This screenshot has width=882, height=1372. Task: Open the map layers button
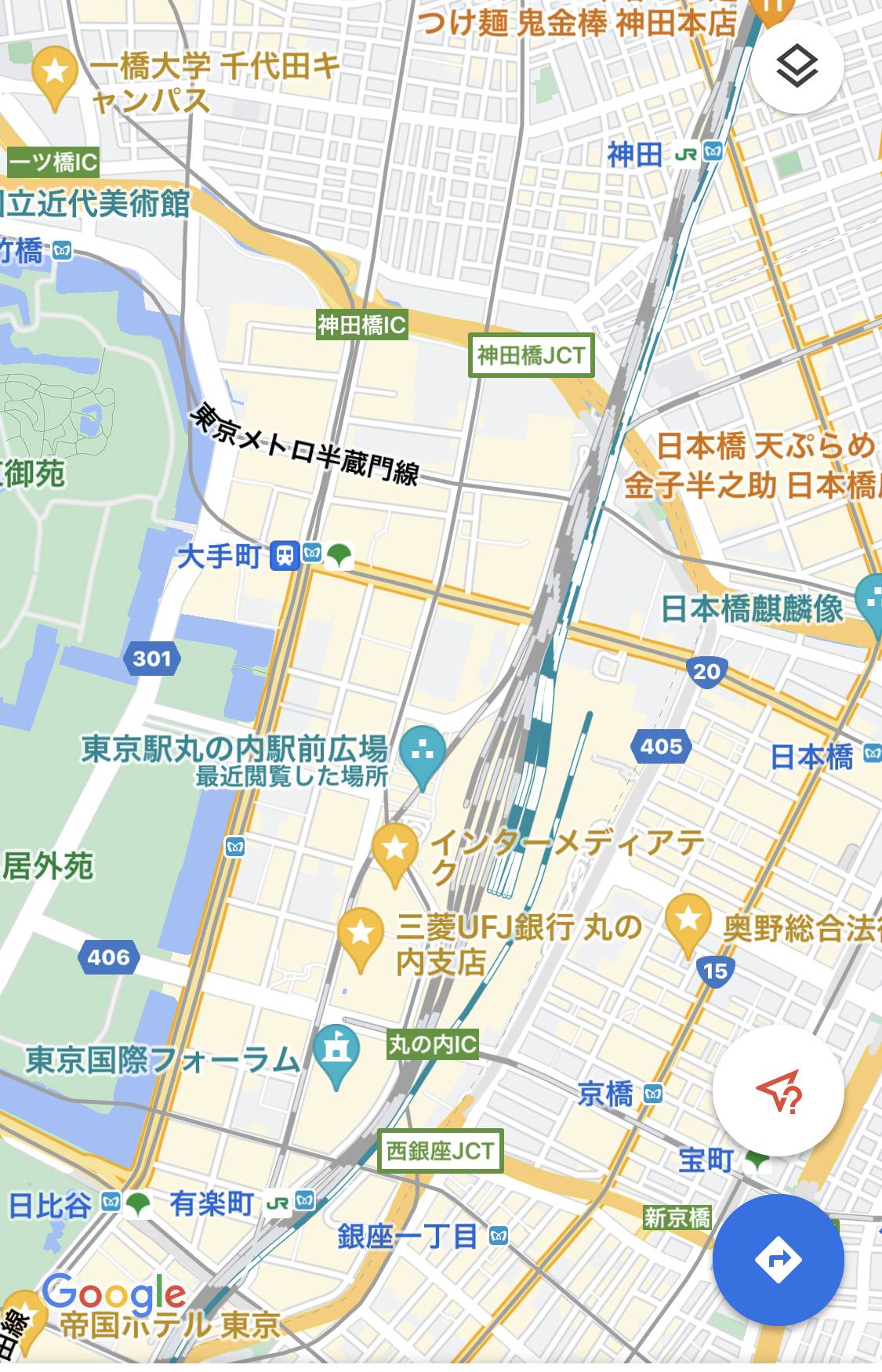point(797,67)
